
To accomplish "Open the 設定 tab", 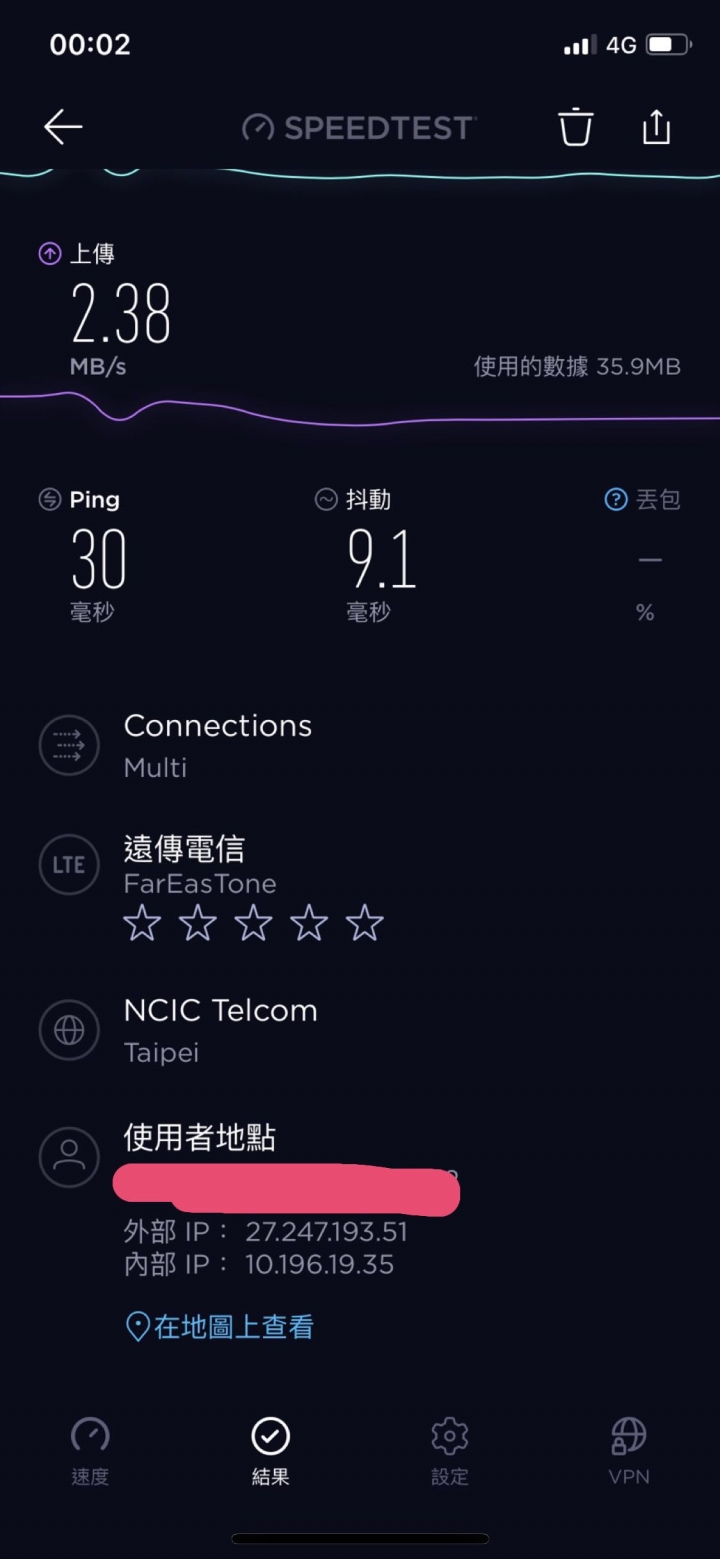I will (450, 1451).
